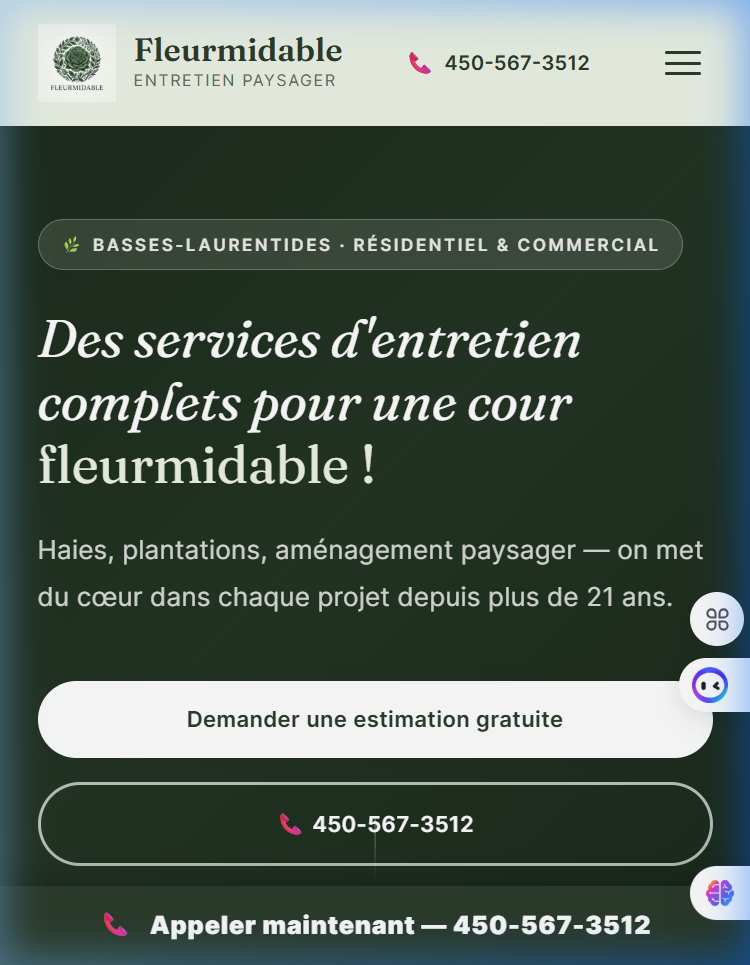Open the four-square grid floating icon
Screen dimensions: 750x965
pyautogui.click(x=717, y=619)
